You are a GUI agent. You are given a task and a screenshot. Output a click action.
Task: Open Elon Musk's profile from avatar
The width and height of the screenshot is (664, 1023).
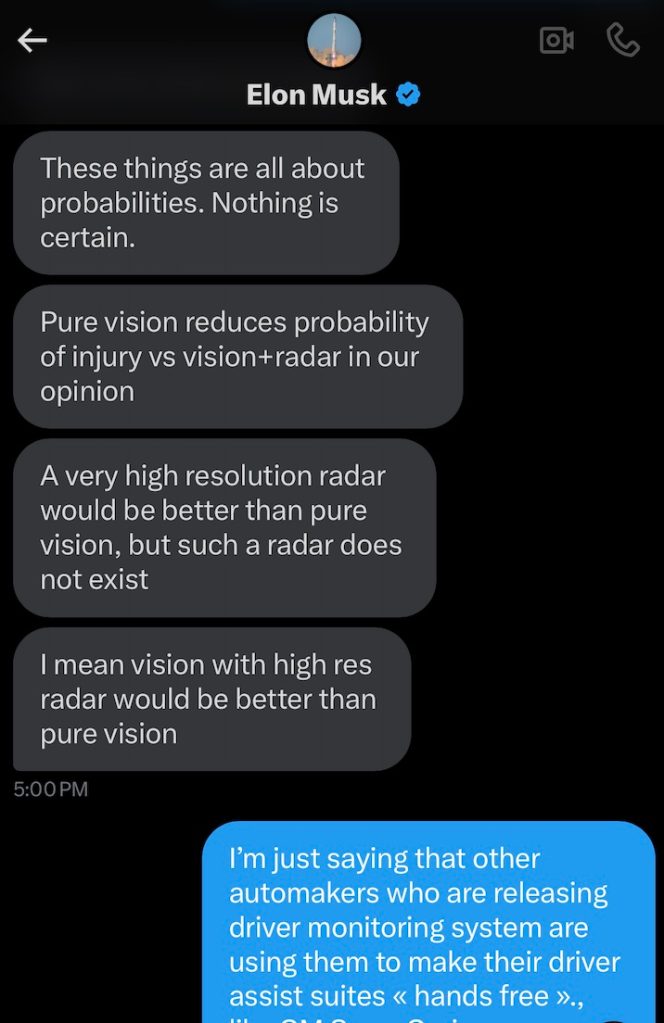(333, 40)
